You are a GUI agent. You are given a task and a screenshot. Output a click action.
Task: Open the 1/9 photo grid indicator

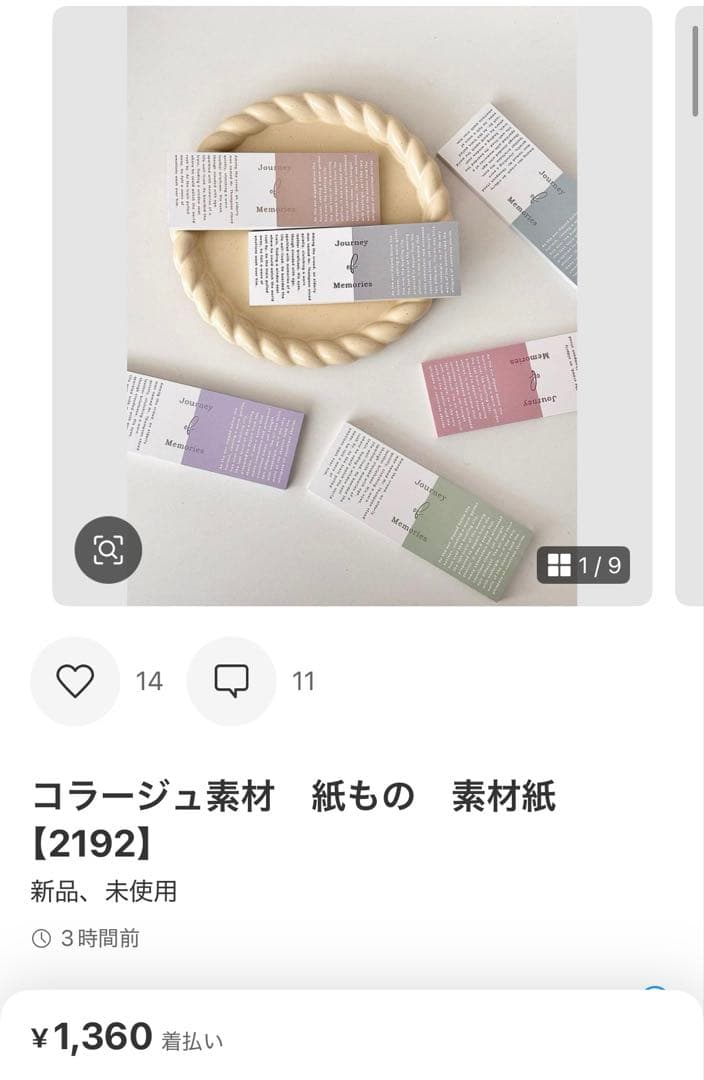click(584, 566)
